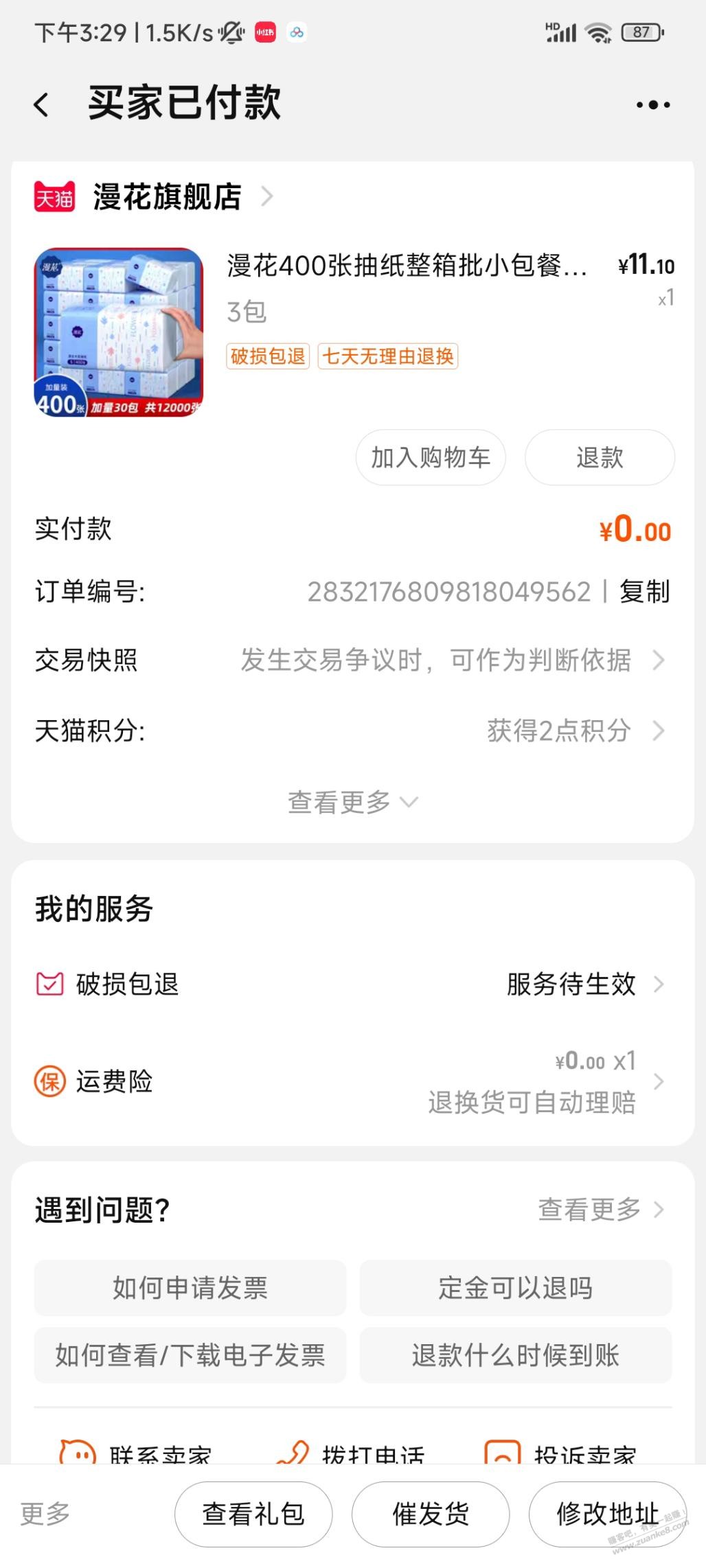Tap the back arrow to return

click(41, 103)
